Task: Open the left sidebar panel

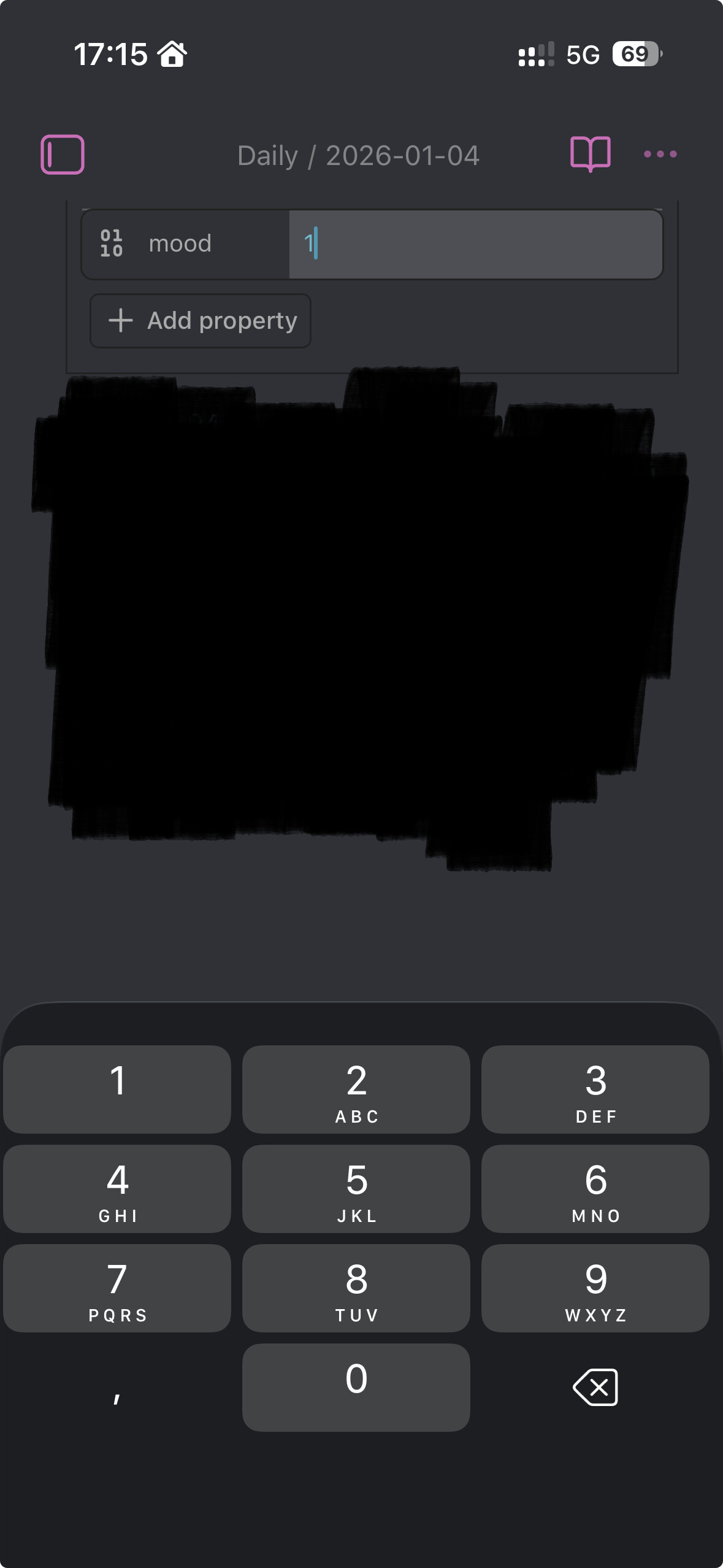Action: coord(63,155)
